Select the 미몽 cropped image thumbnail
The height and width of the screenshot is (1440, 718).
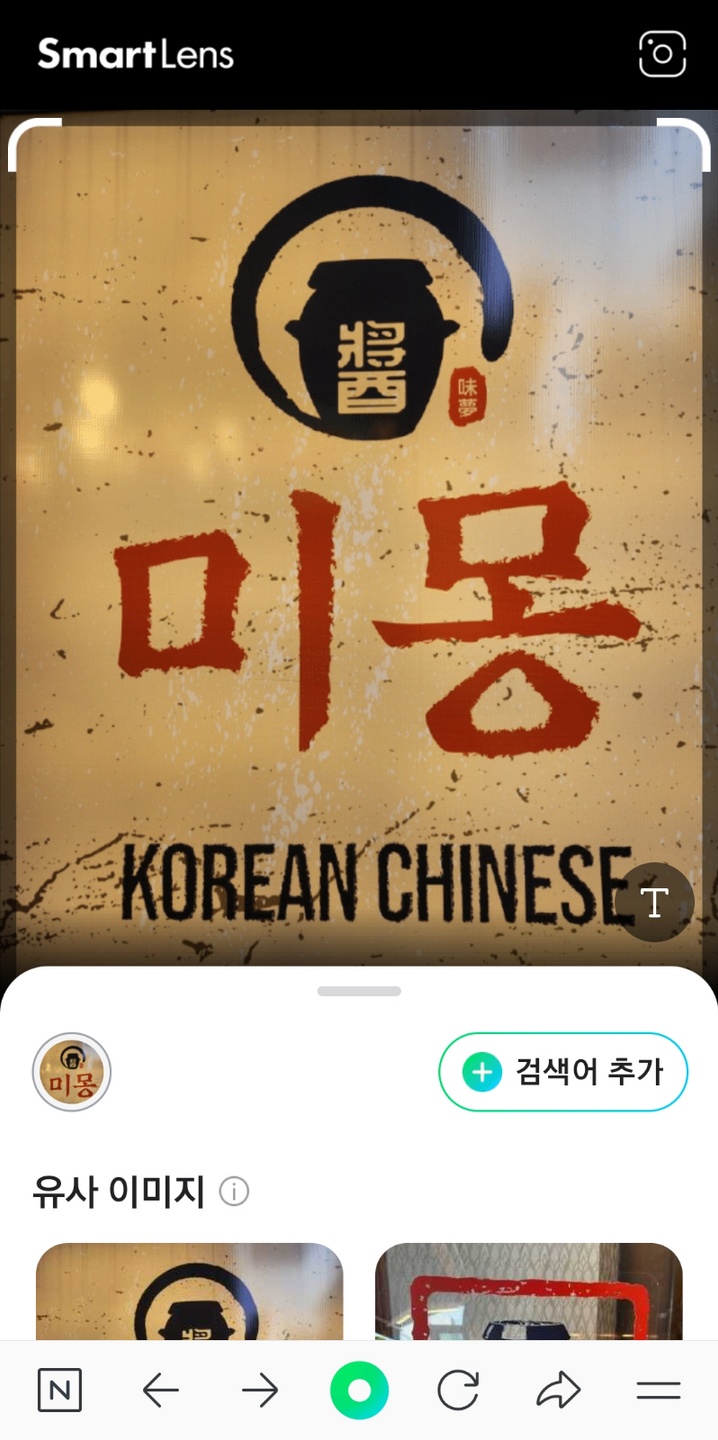(72, 1072)
